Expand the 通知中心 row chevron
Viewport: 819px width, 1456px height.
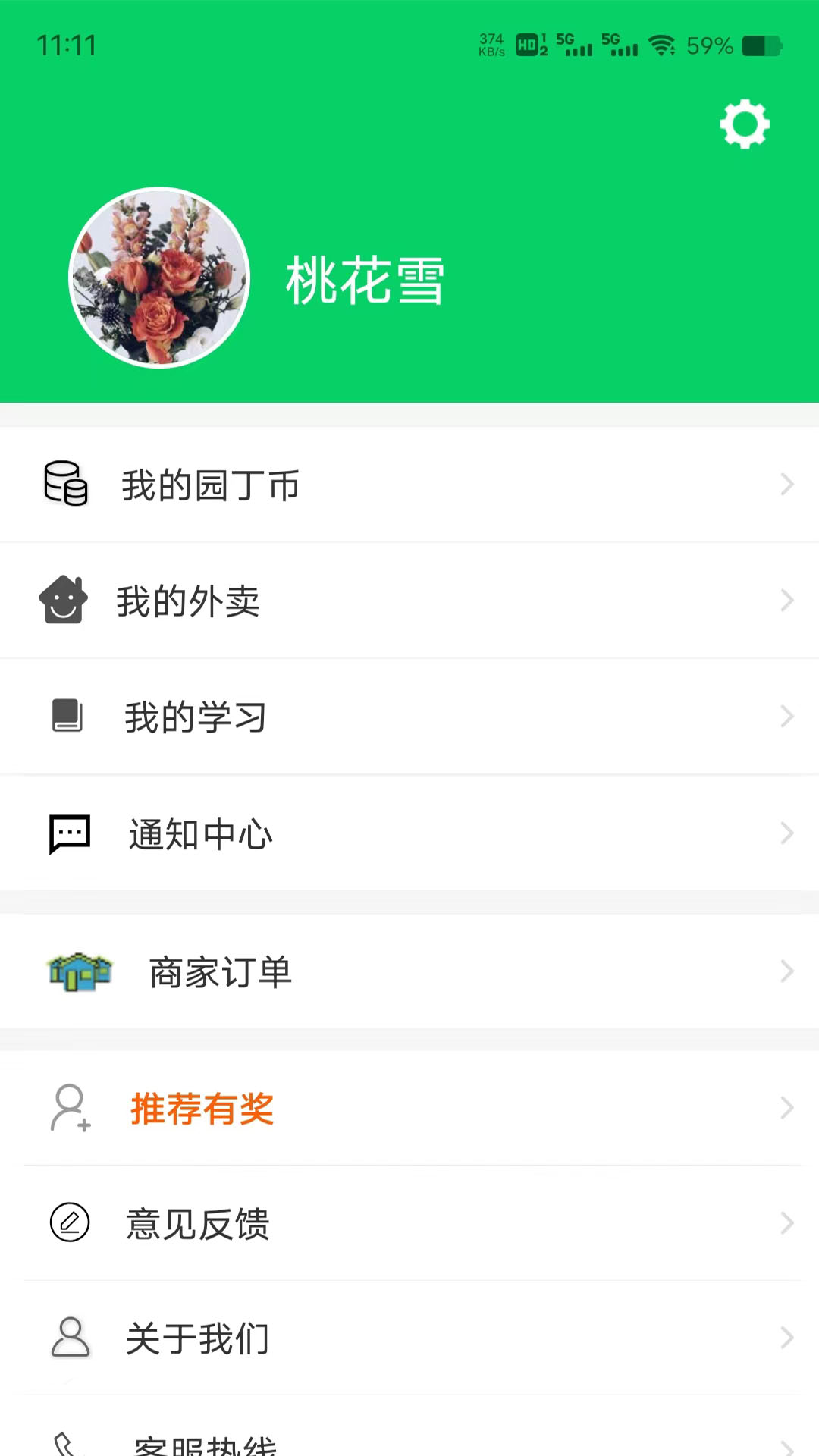tap(786, 833)
